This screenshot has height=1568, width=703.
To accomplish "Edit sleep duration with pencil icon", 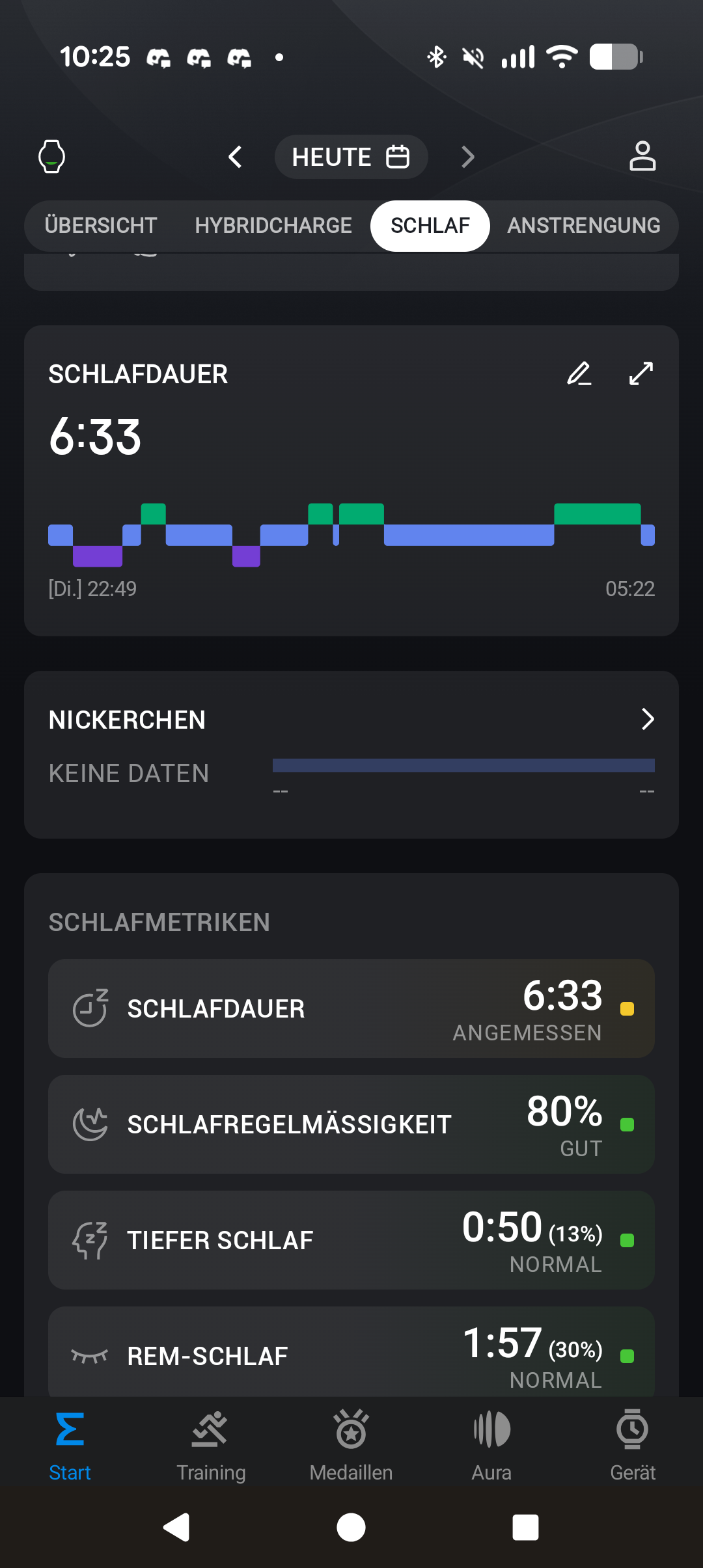I will pyautogui.click(x=579, y=374).
